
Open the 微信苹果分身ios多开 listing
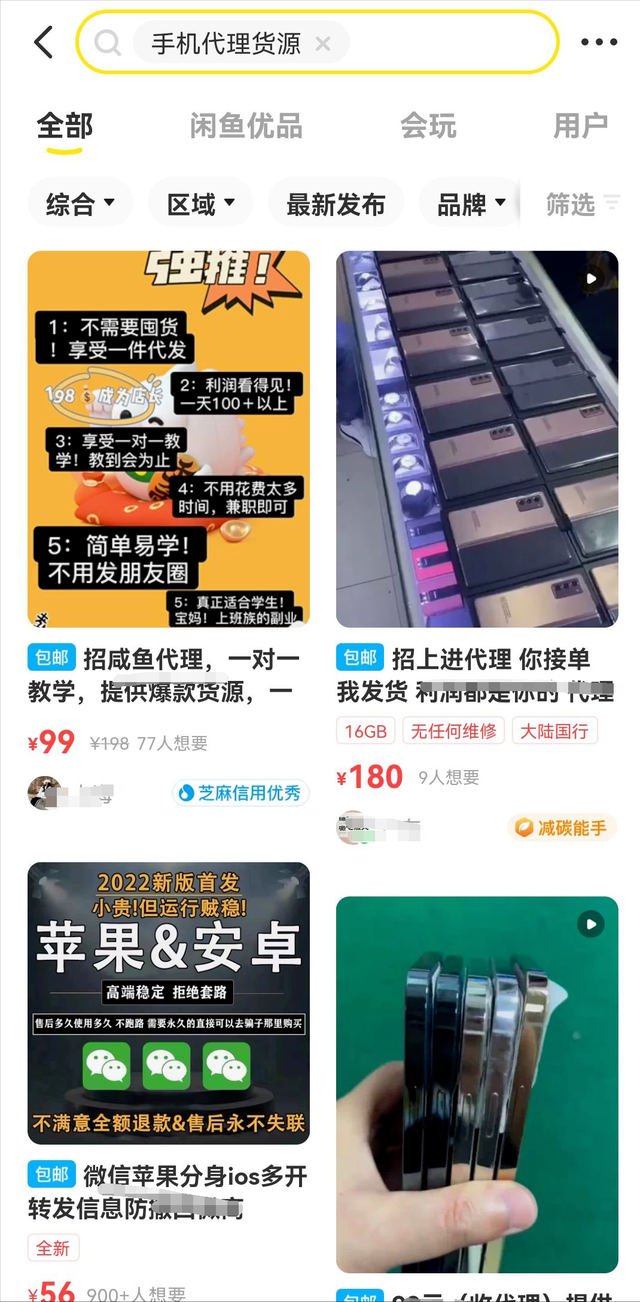click(168, 1003)
